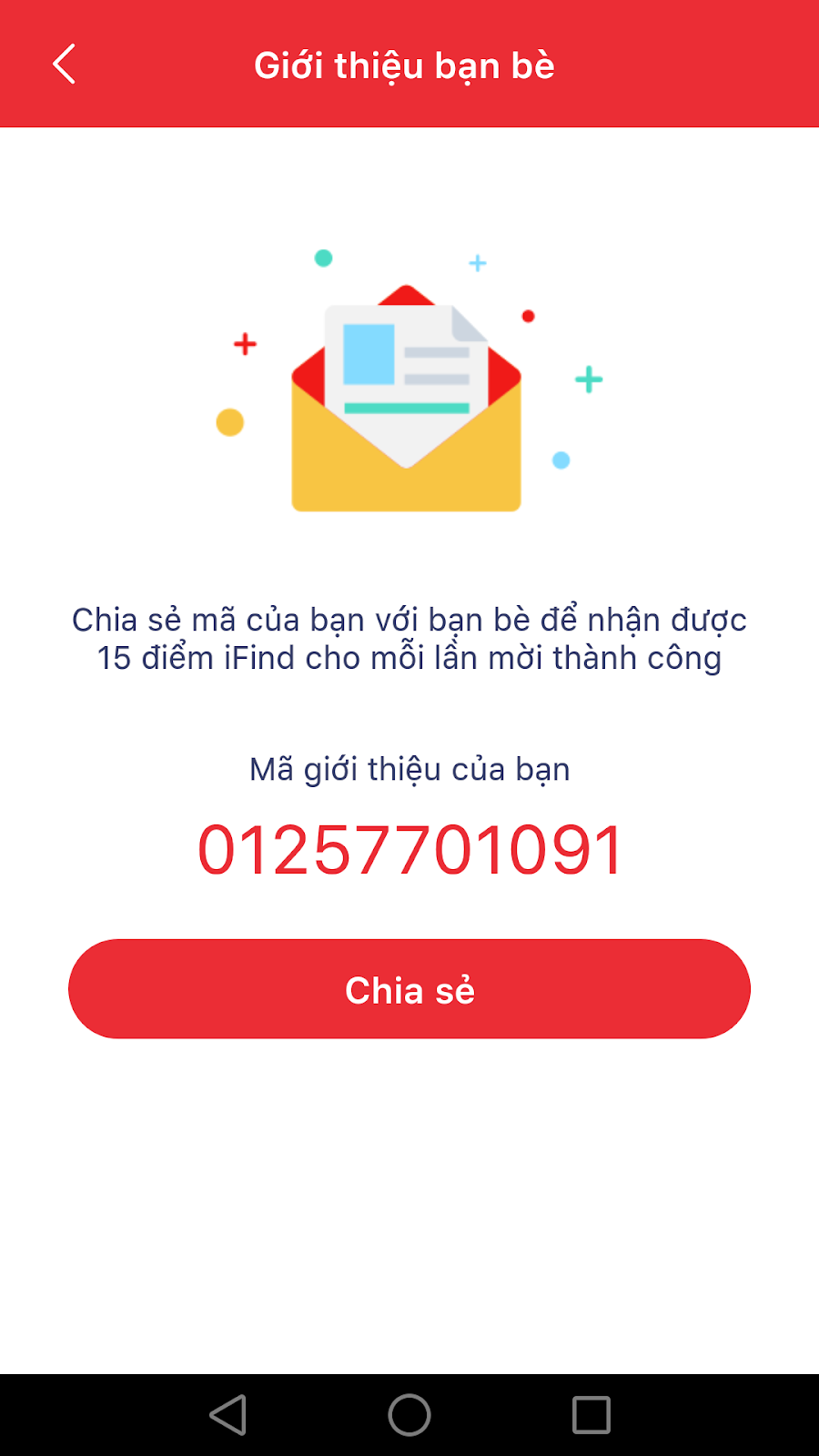Image resolution: width=819 pixels, height=1456 pixels.
Task: Click the yellow dot beside the envelope
Action: [x=230, y=420]
